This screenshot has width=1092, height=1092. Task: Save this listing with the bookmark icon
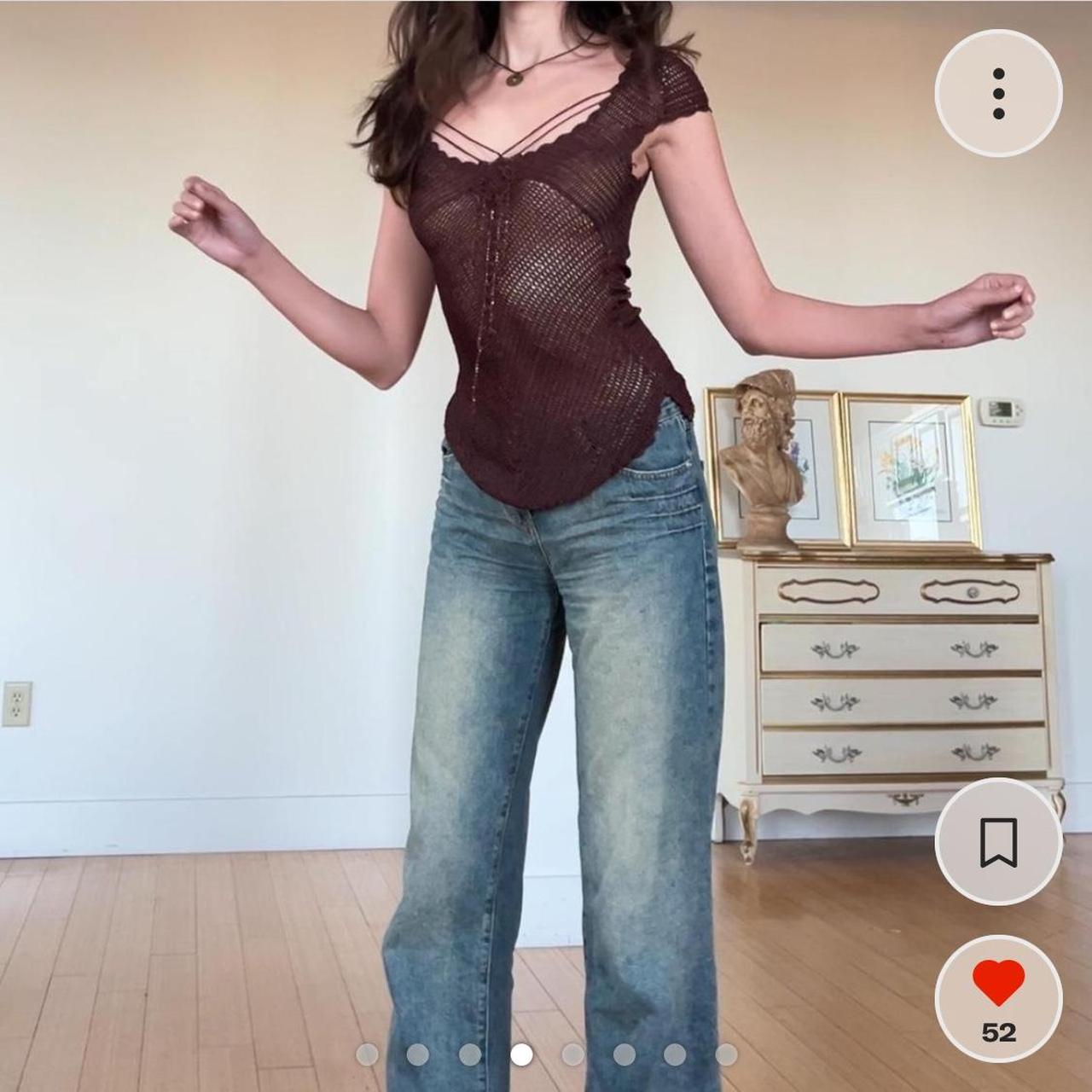998,842
